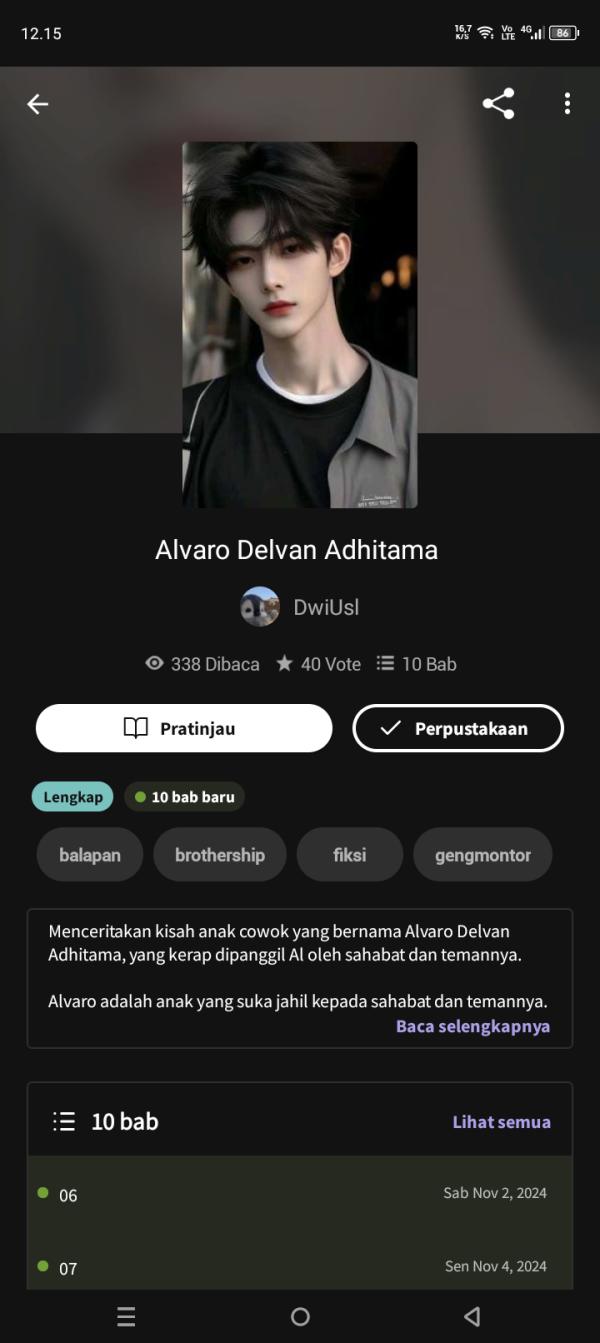Tap the Pratinjau preview button
Screen dimensions: 600x1343
point(184,728)
